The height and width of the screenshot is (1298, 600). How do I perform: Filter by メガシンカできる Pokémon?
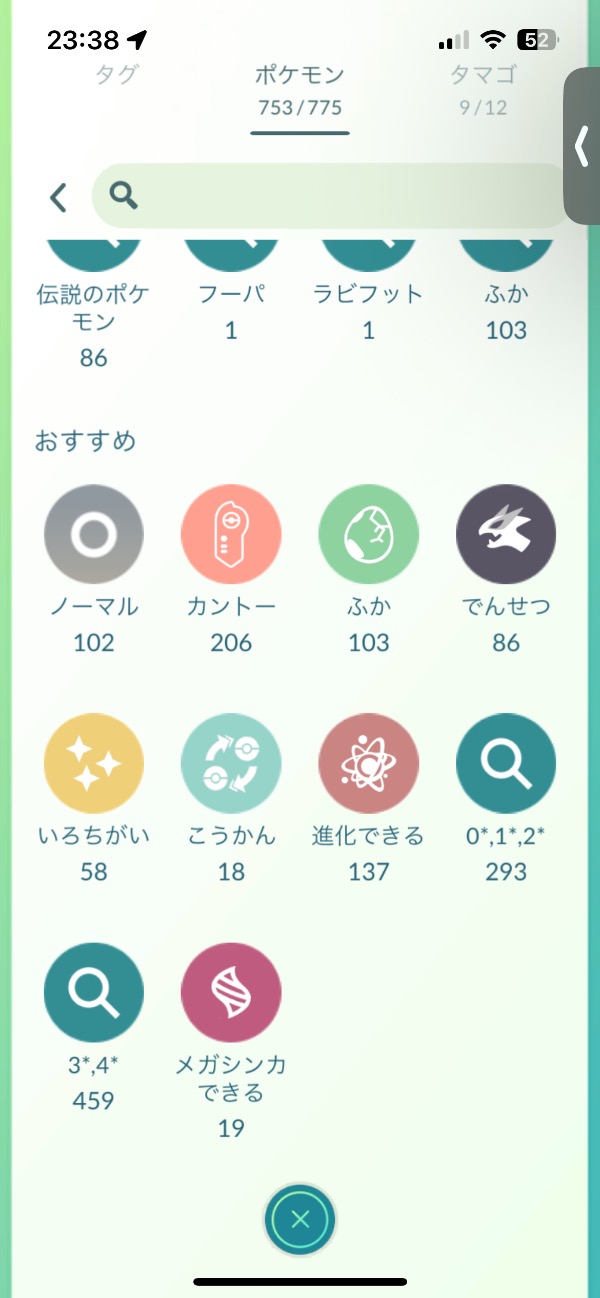tap(231, 991)
